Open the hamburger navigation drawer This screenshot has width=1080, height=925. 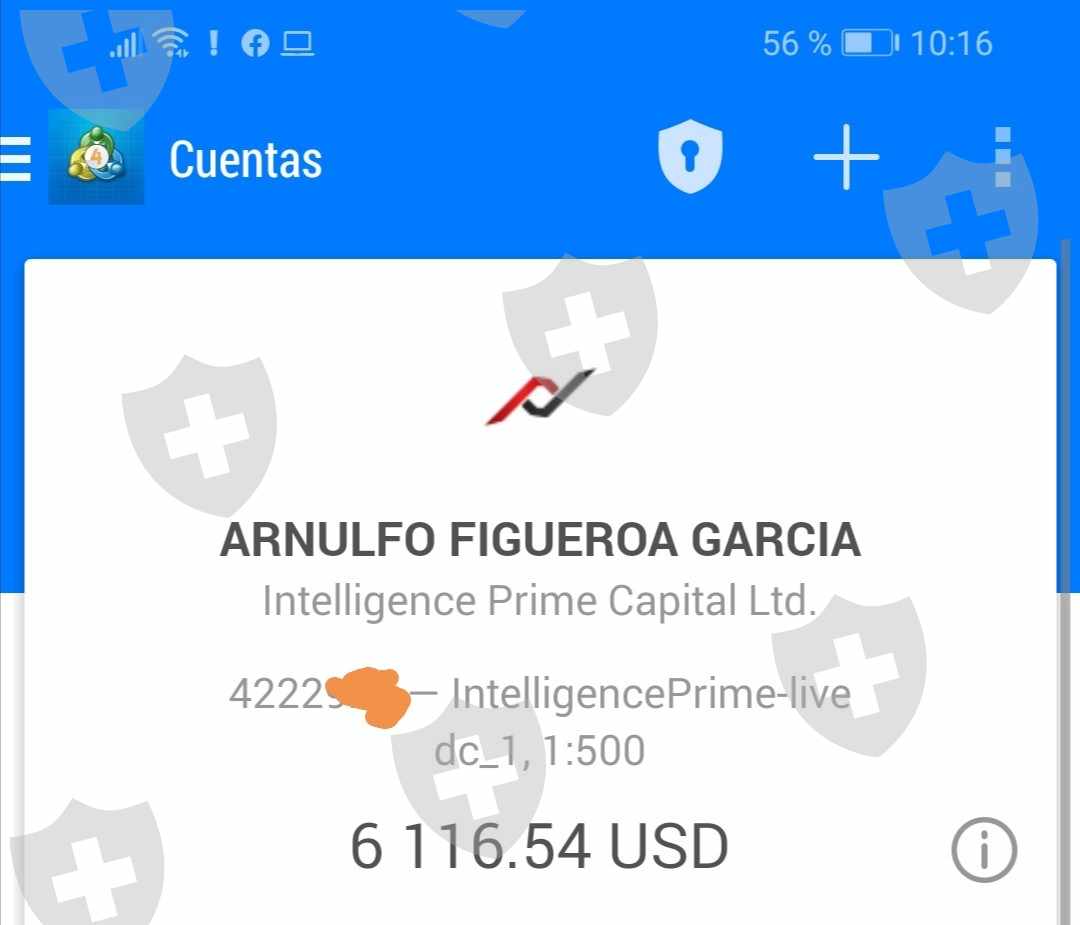tap(16, 160)
